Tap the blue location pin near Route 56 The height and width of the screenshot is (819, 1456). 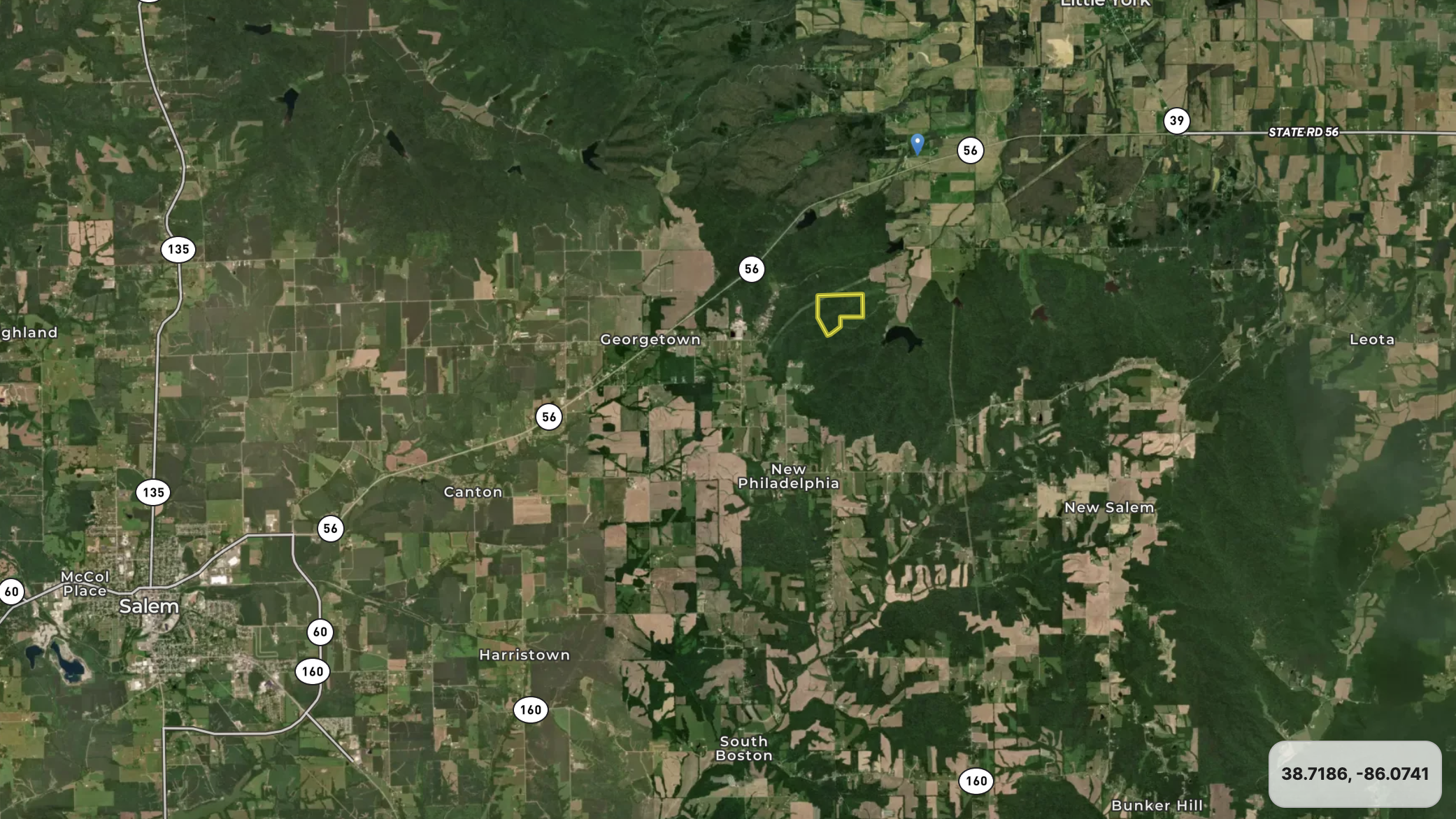(917, 143)
